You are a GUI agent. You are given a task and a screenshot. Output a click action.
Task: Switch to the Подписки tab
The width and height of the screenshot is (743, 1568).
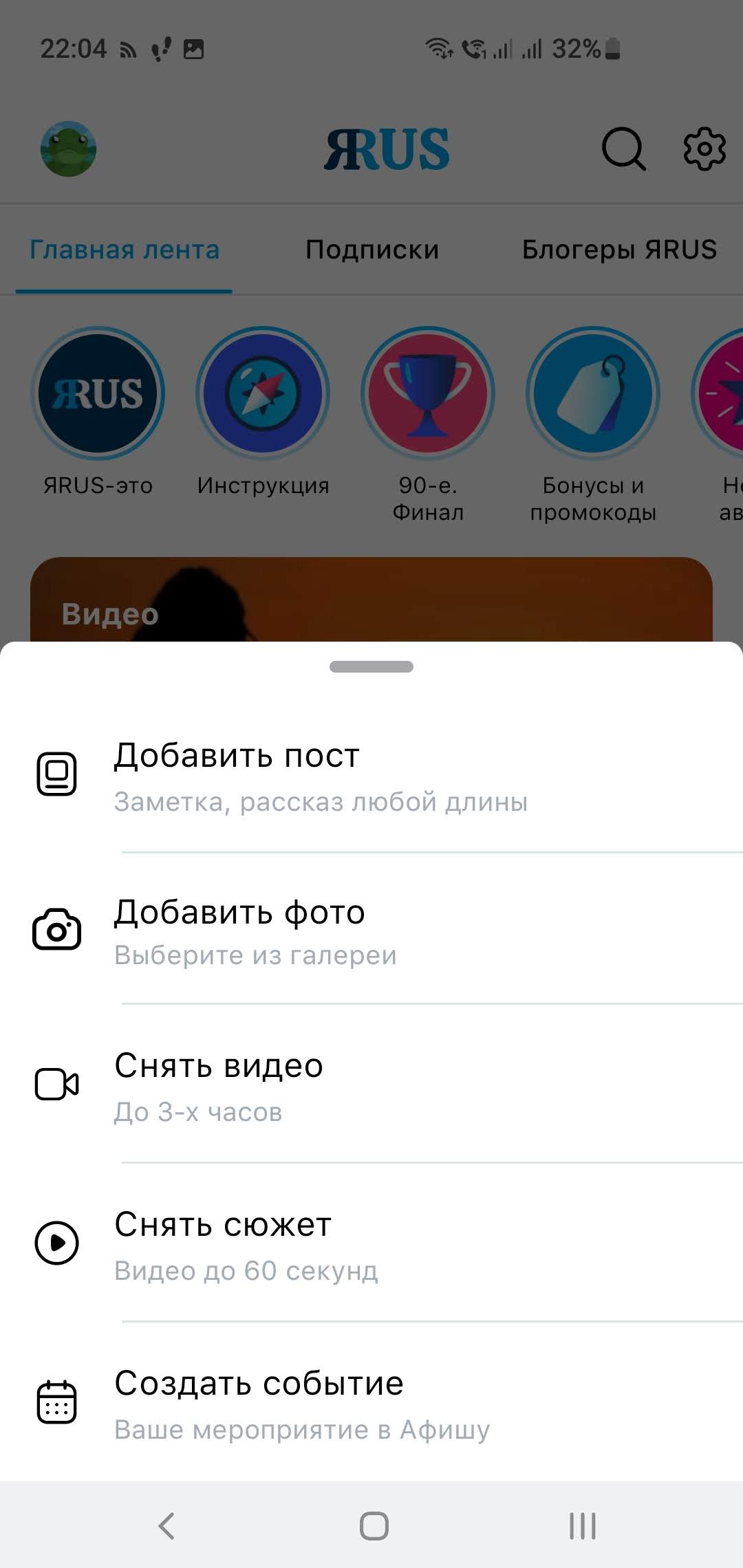371,250
